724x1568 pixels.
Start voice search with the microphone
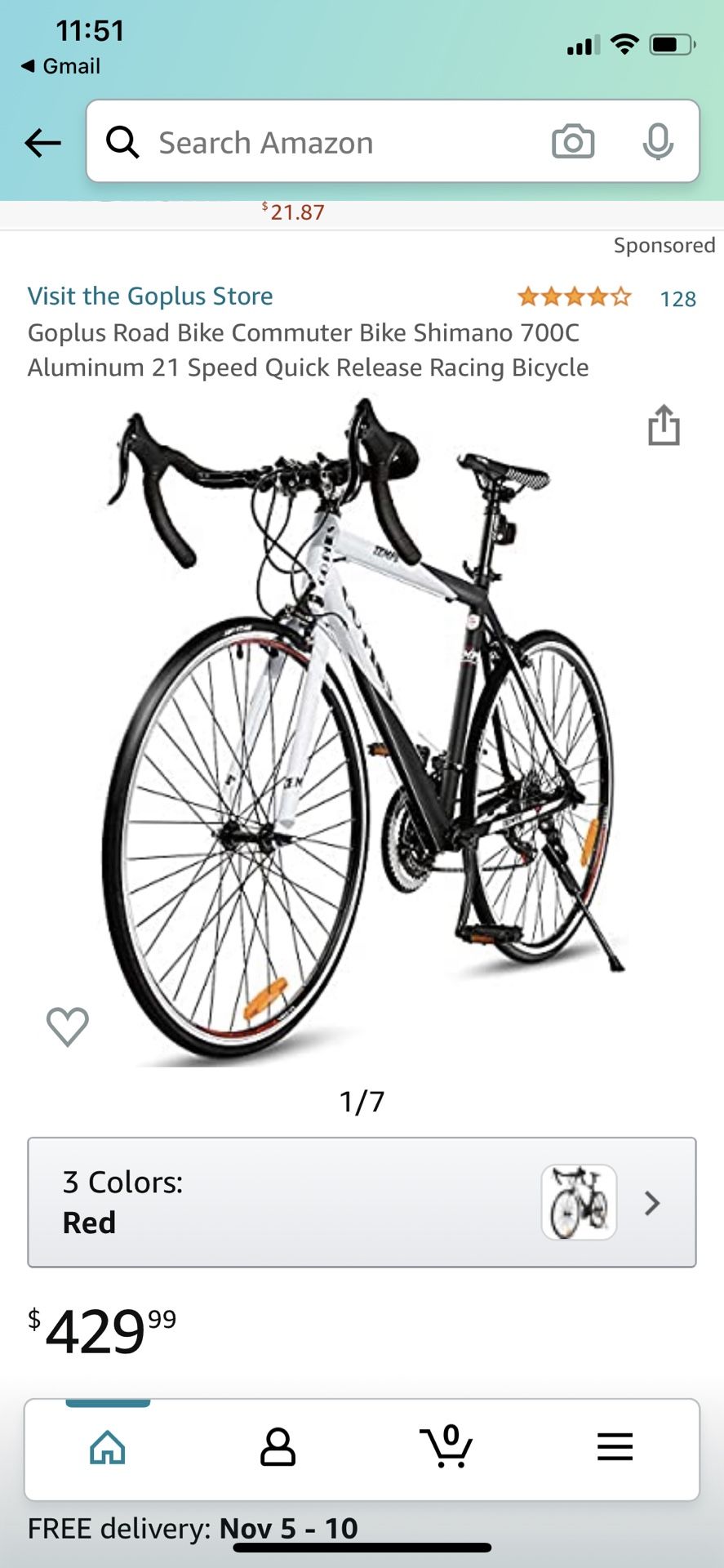tap(657, 142)
